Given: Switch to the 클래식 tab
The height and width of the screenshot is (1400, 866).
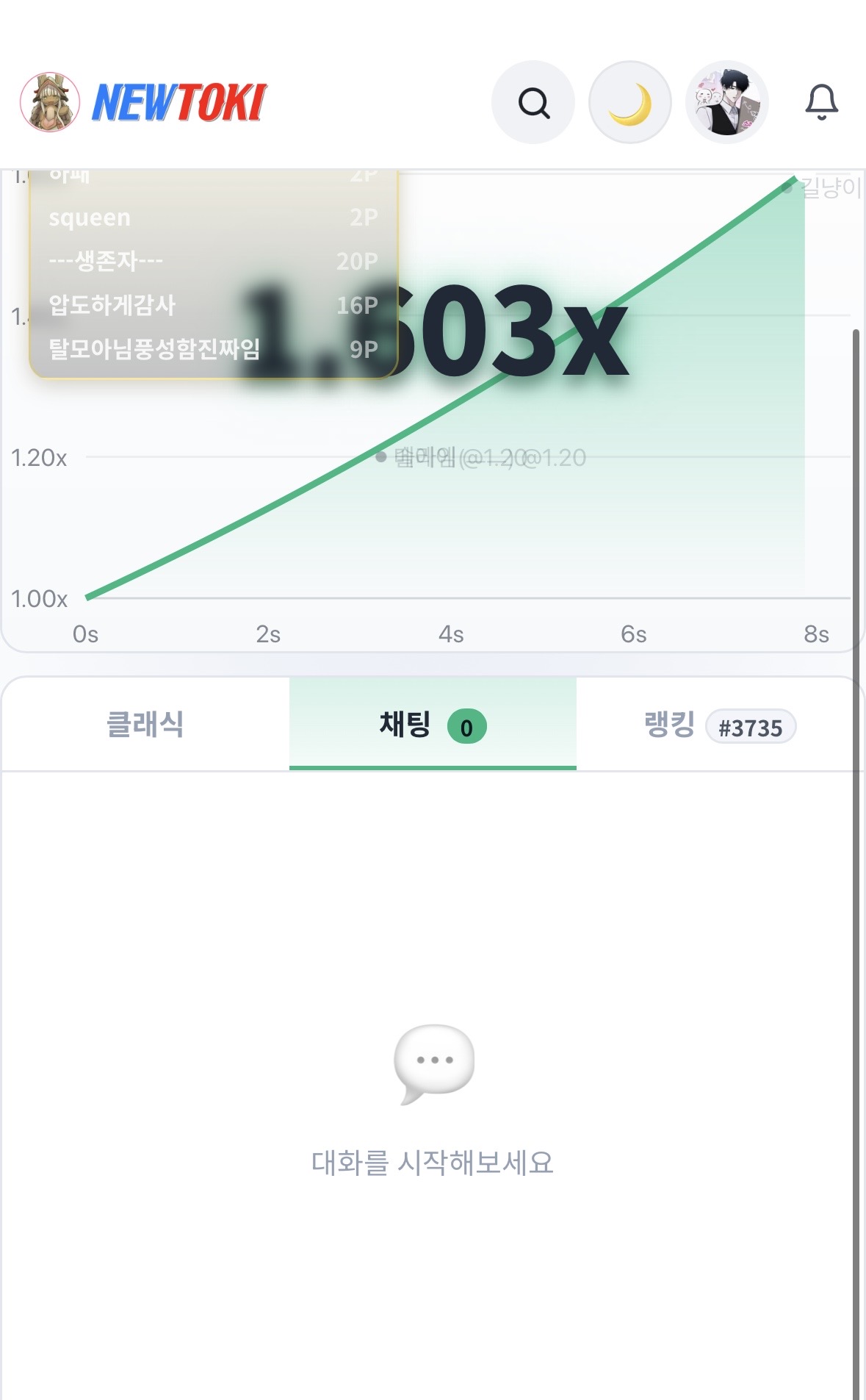Looking at the screenshot, I should [x=145, y=725].
